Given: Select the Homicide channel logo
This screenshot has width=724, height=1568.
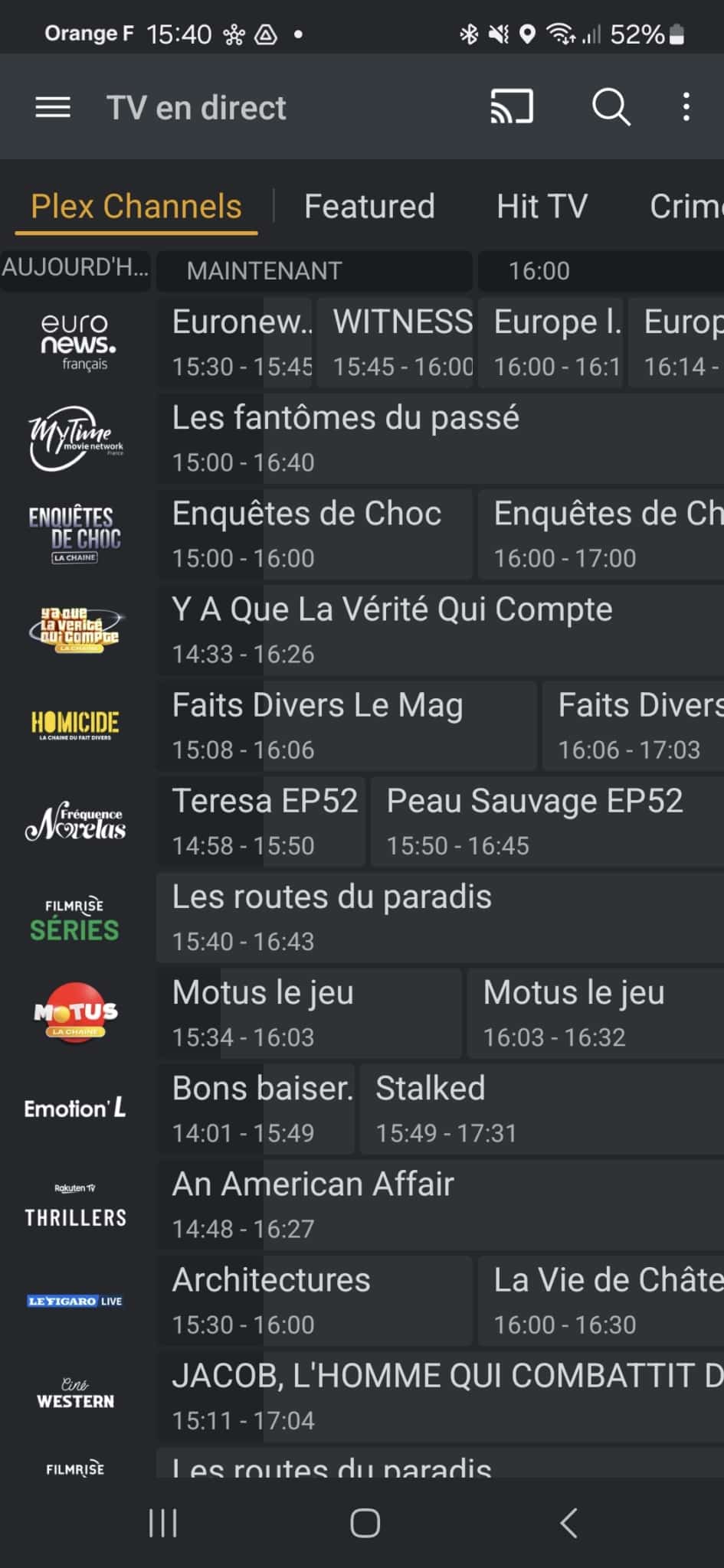Looking at the screenshot, I should point(74,724).
